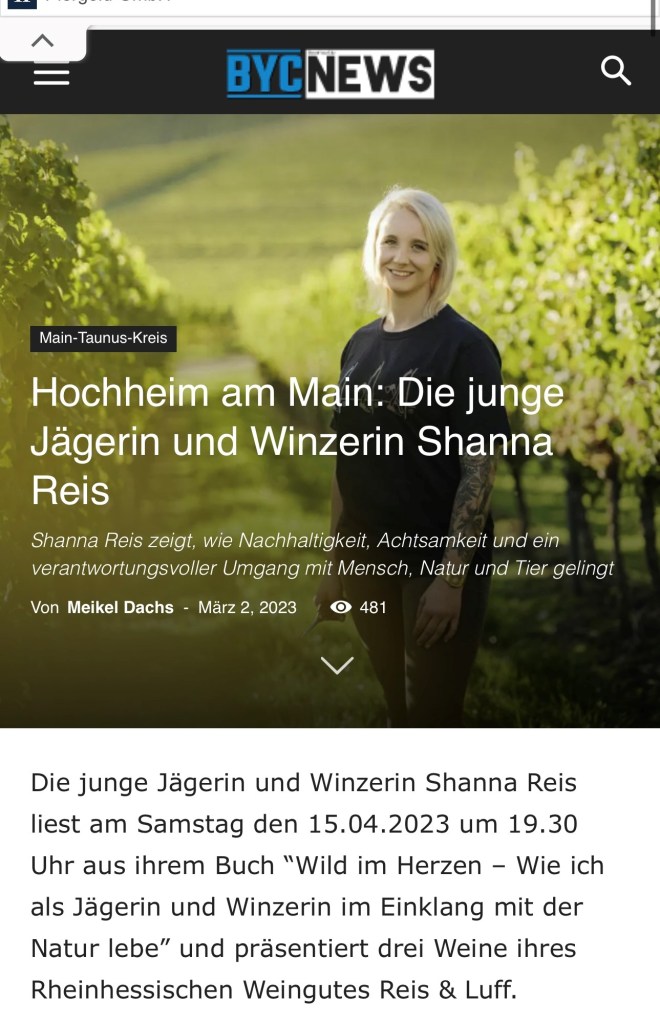Go to the BYC News homepage logo
The image size is (660, 1023).
click(330, 74)
